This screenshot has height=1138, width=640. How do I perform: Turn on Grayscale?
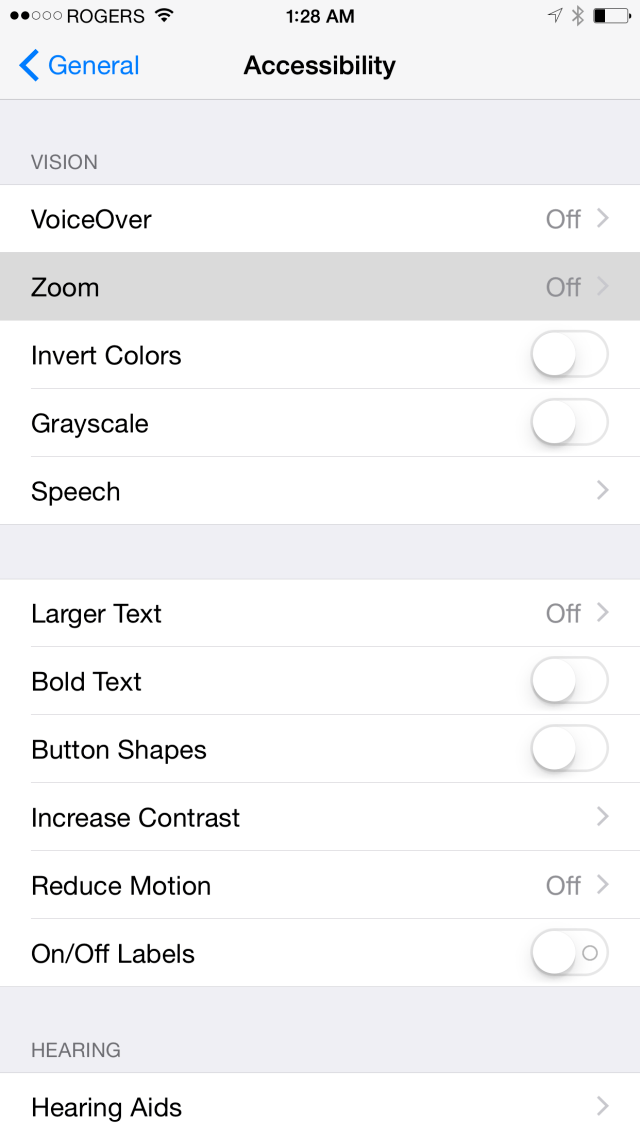(x=568, y=423)
